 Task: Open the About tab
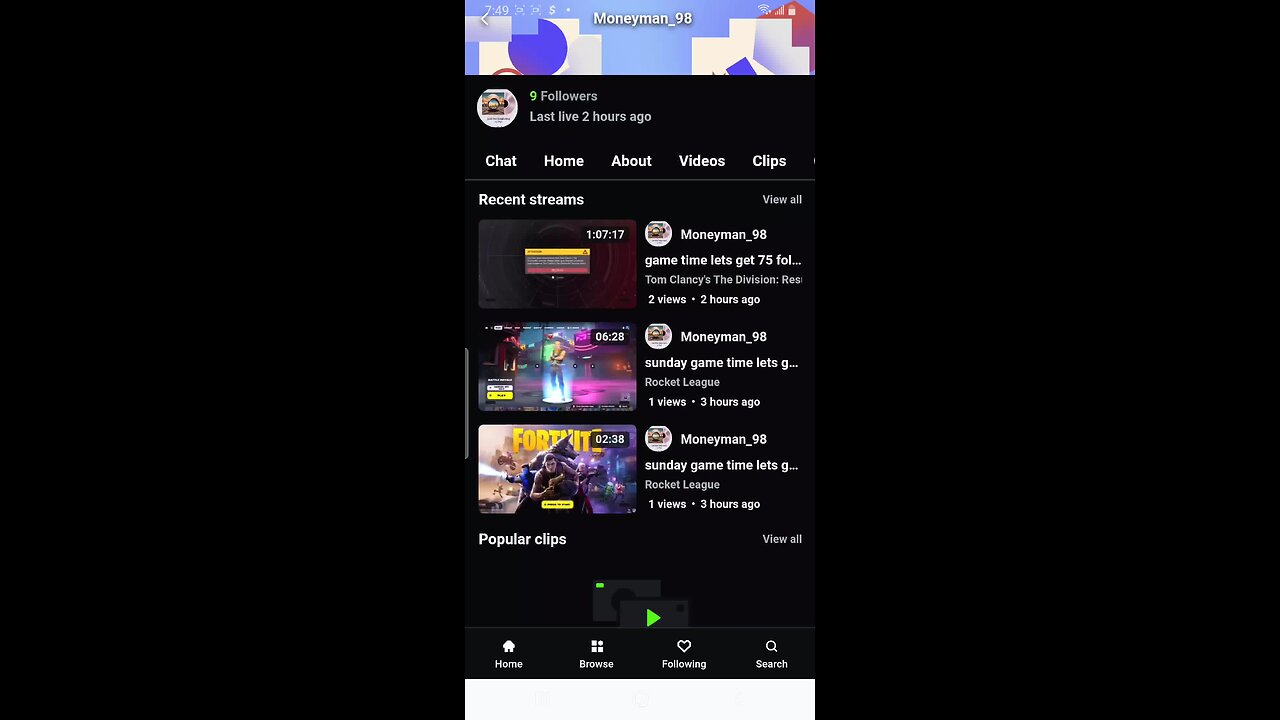[631, 161]
